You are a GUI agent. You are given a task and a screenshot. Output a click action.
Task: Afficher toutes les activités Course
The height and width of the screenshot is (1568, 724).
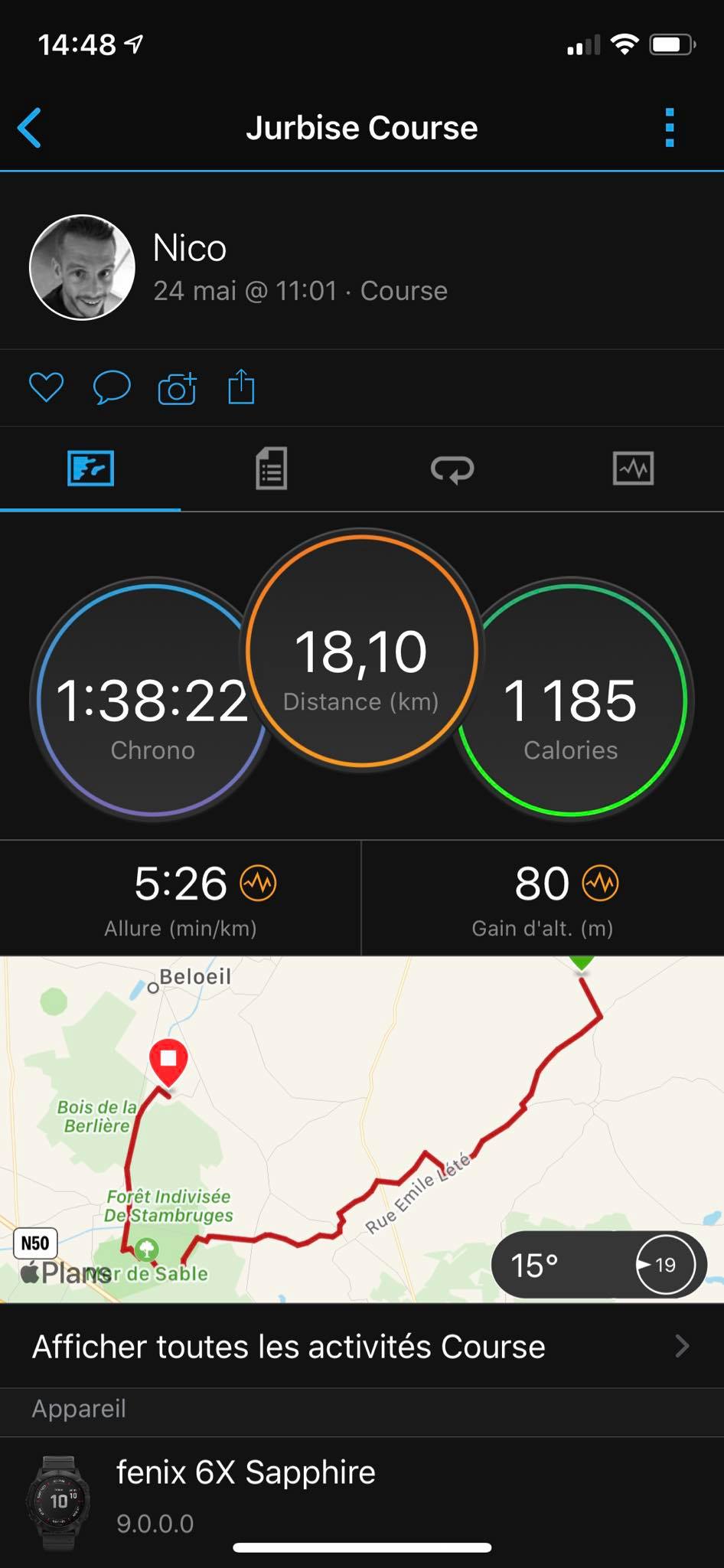[x=361, y=1346]
